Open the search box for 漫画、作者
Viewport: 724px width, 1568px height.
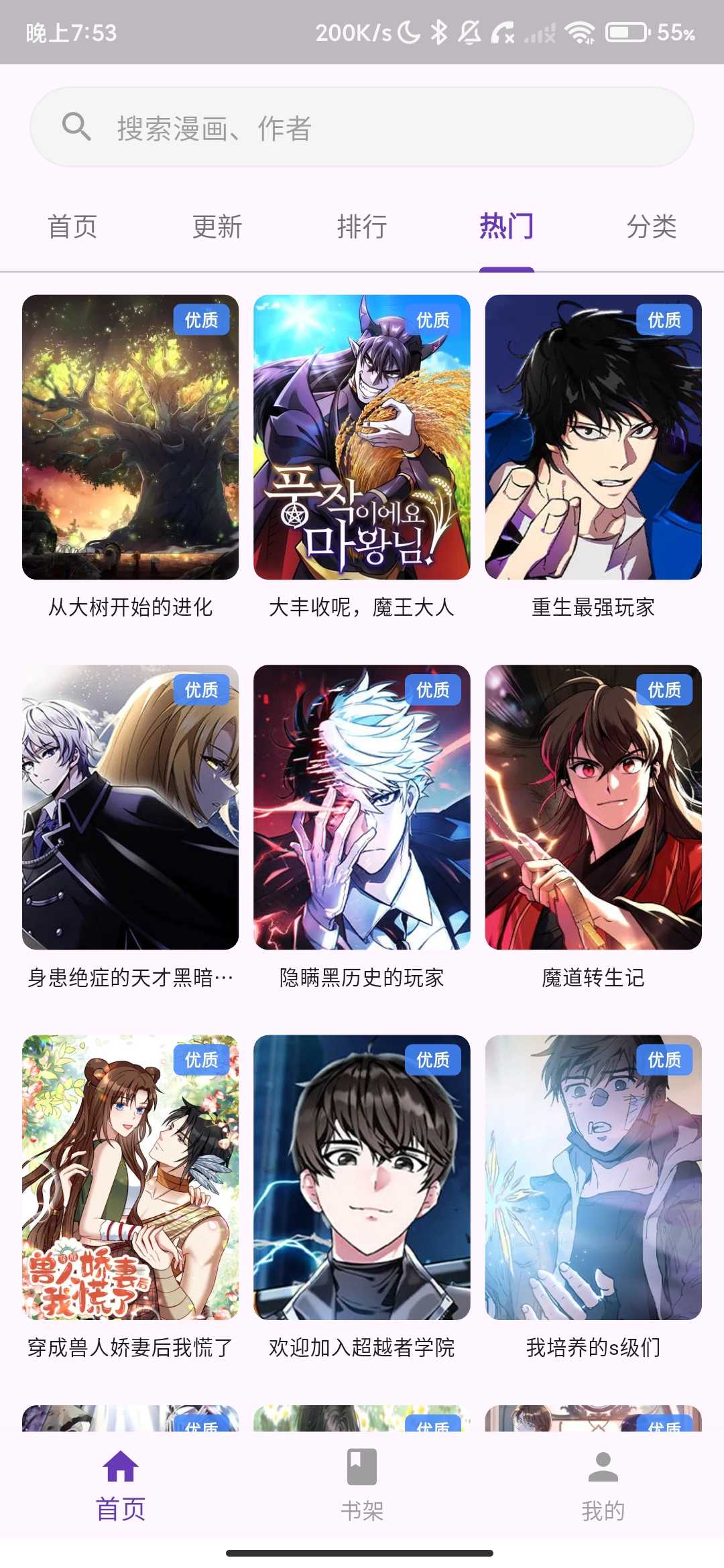point(362,127)
